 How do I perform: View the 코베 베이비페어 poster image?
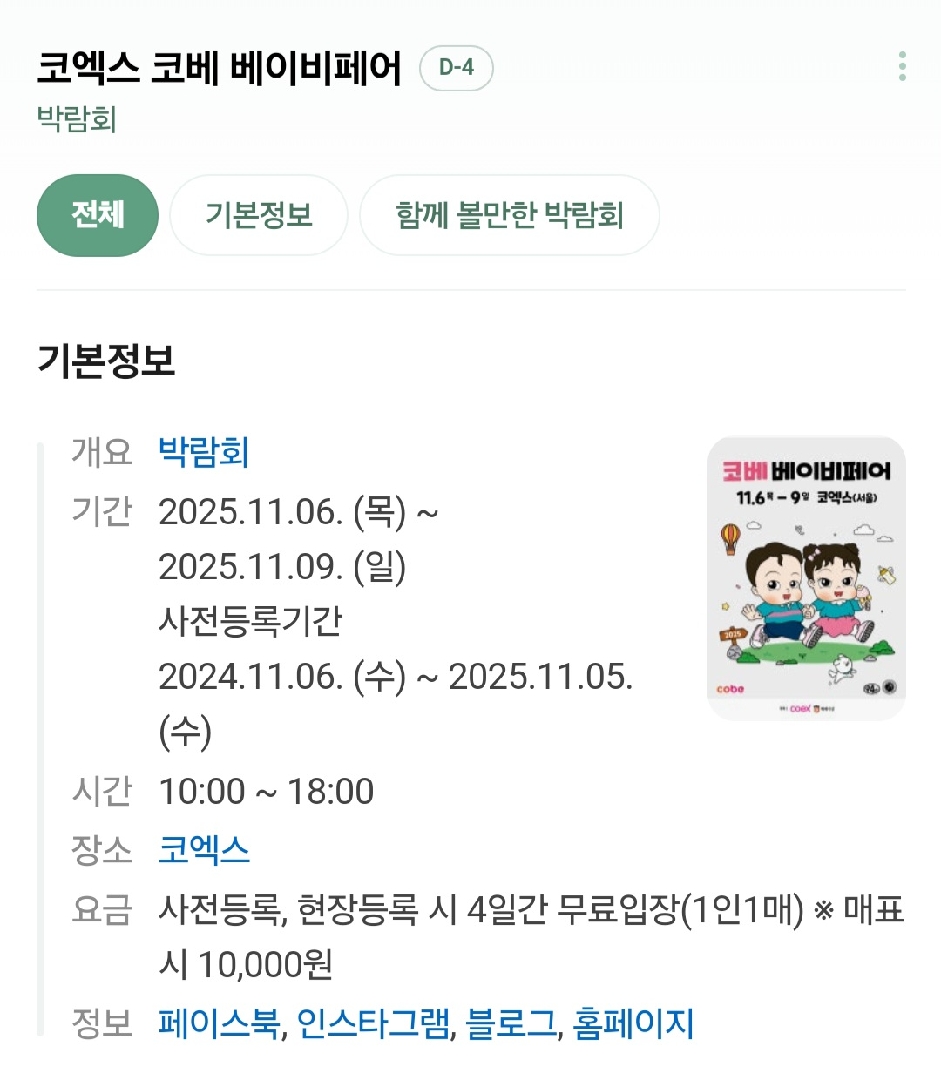pyautogui.click(x=806, y=578)
